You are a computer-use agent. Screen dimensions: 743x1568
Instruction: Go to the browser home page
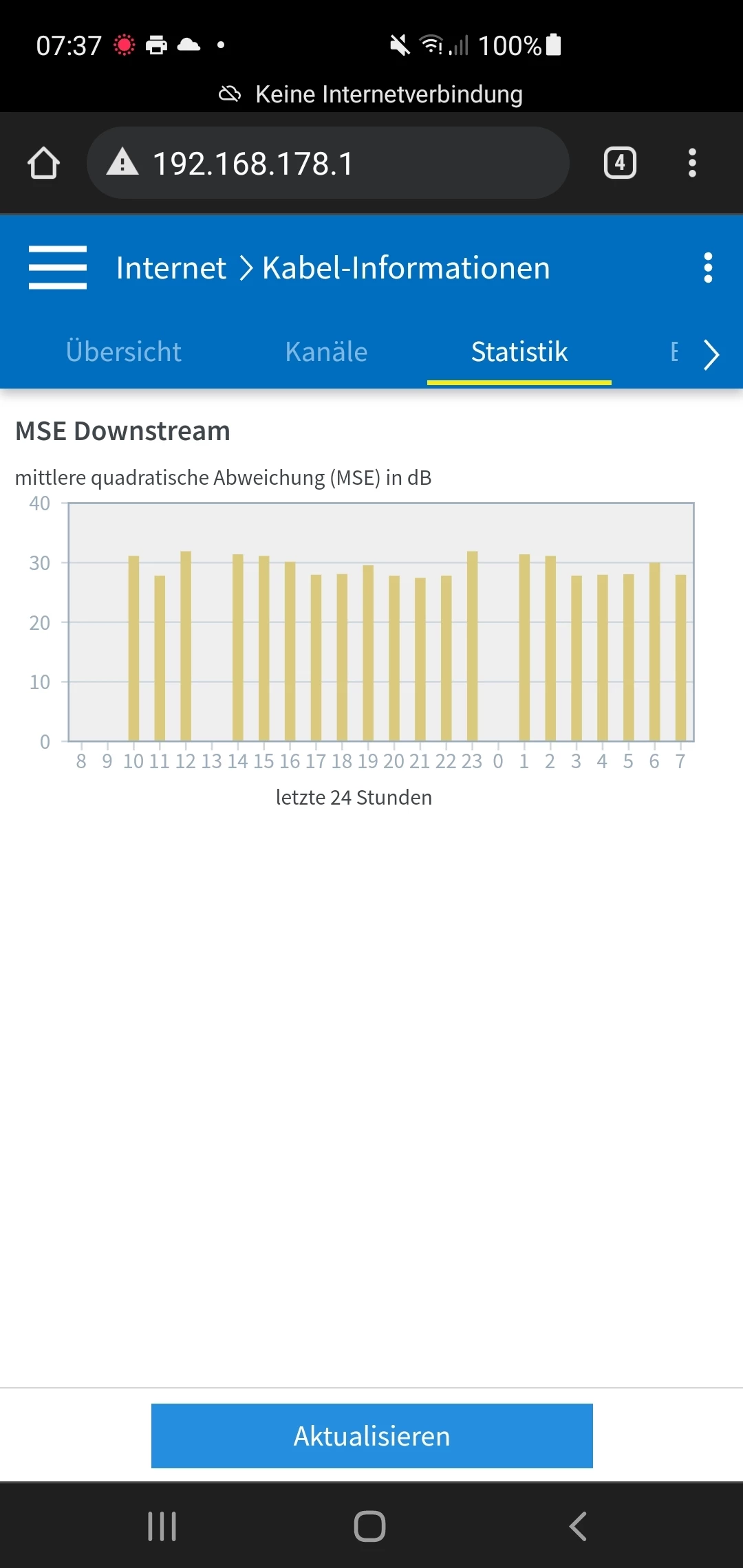(43, 164)
